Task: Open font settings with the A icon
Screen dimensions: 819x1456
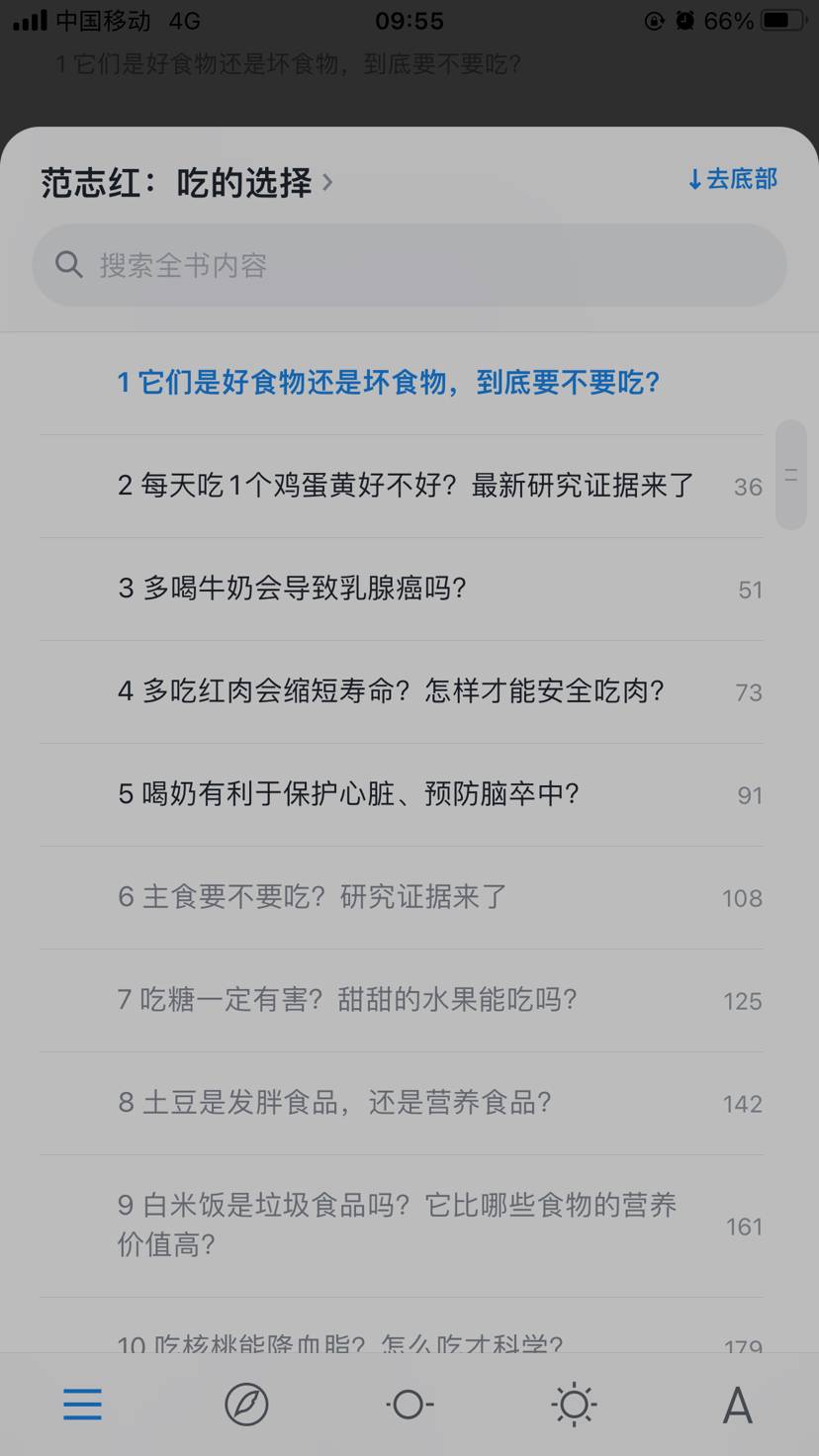Action: [x=737, y=1405]
